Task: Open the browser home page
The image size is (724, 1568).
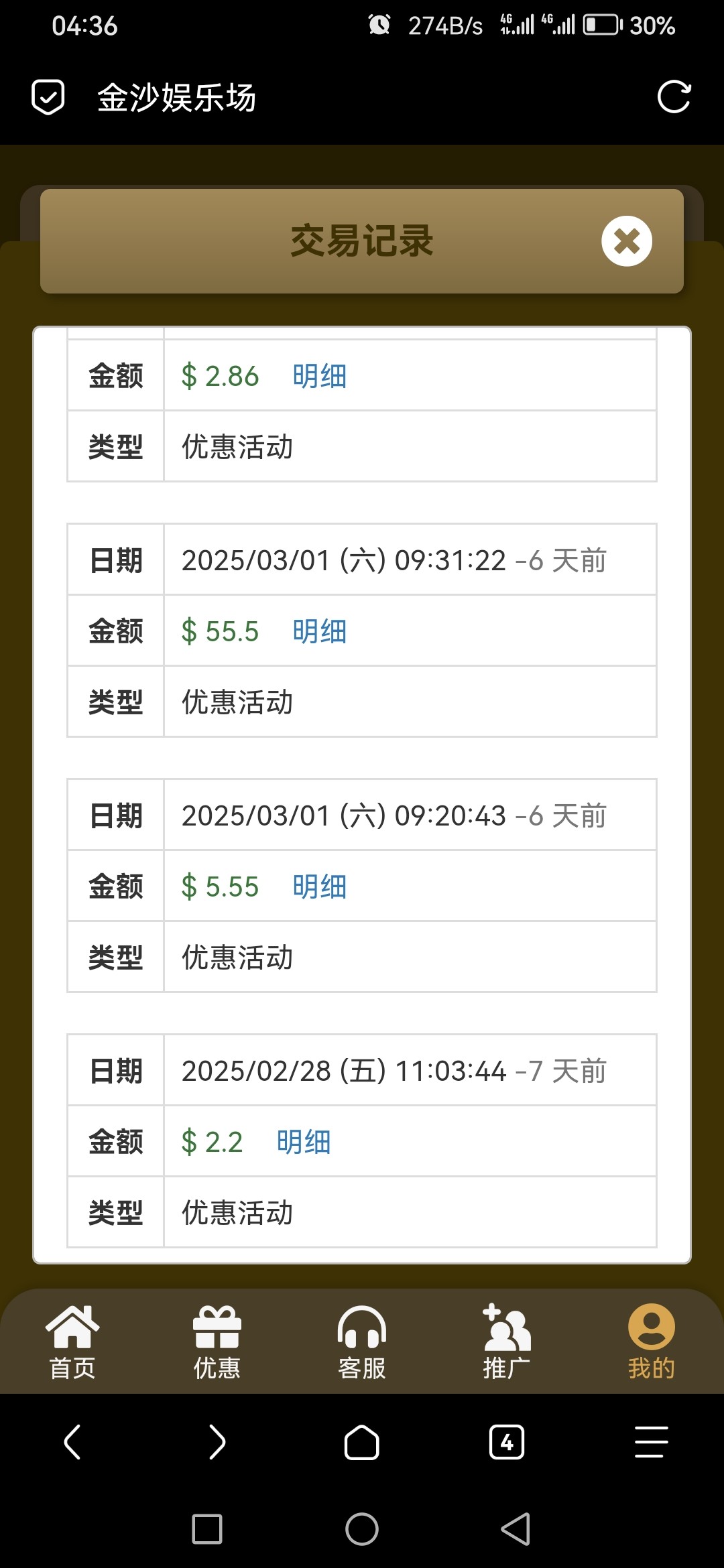Action: tap(362, 1442)
